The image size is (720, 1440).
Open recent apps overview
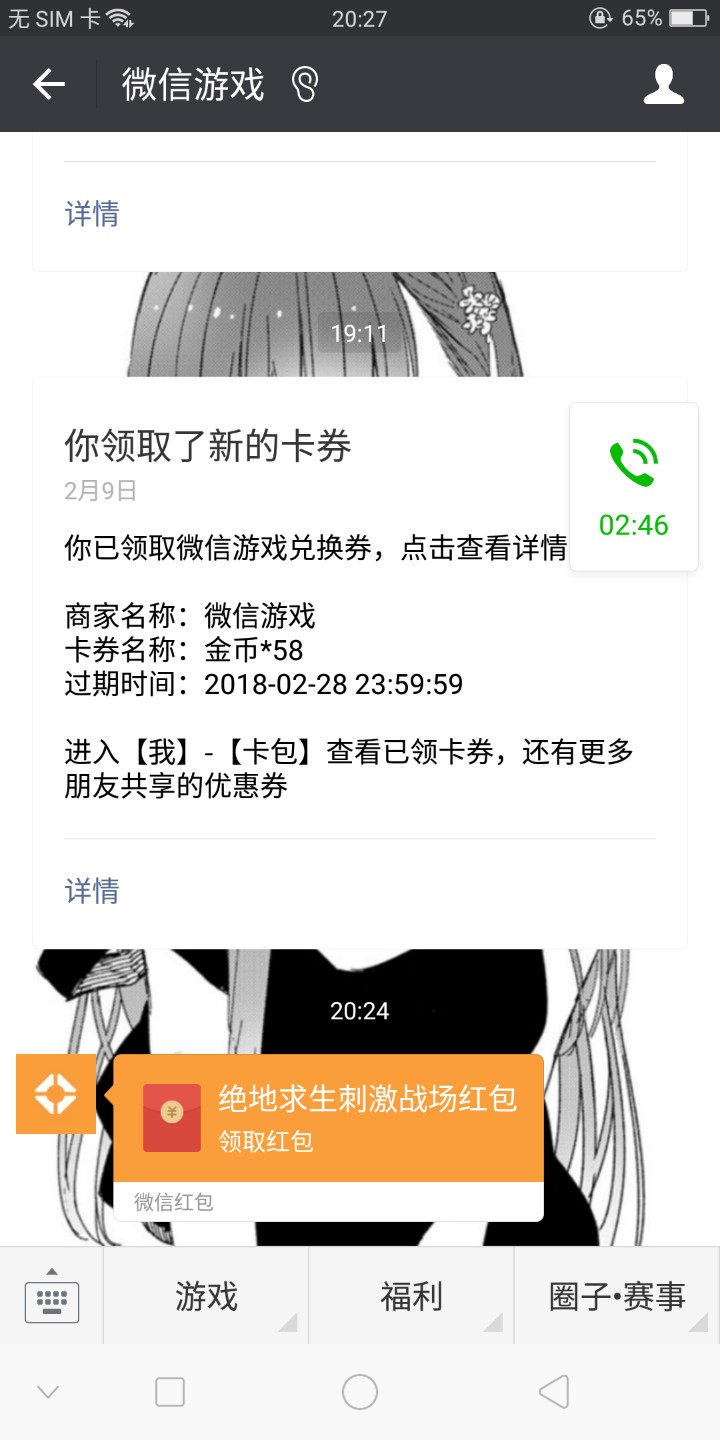coord(170,1391)
